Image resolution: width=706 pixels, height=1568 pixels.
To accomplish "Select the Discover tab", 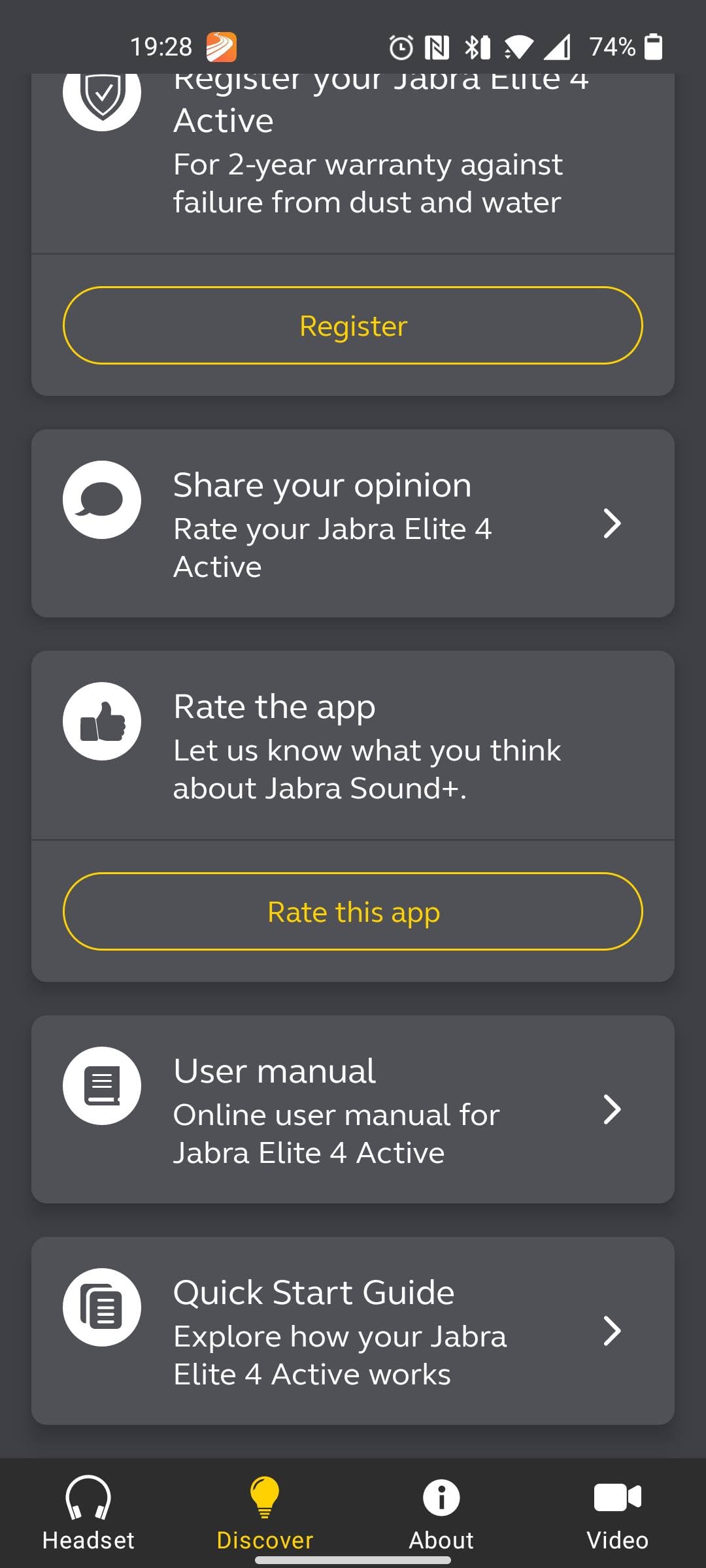I will click(x=265, y=1512).
